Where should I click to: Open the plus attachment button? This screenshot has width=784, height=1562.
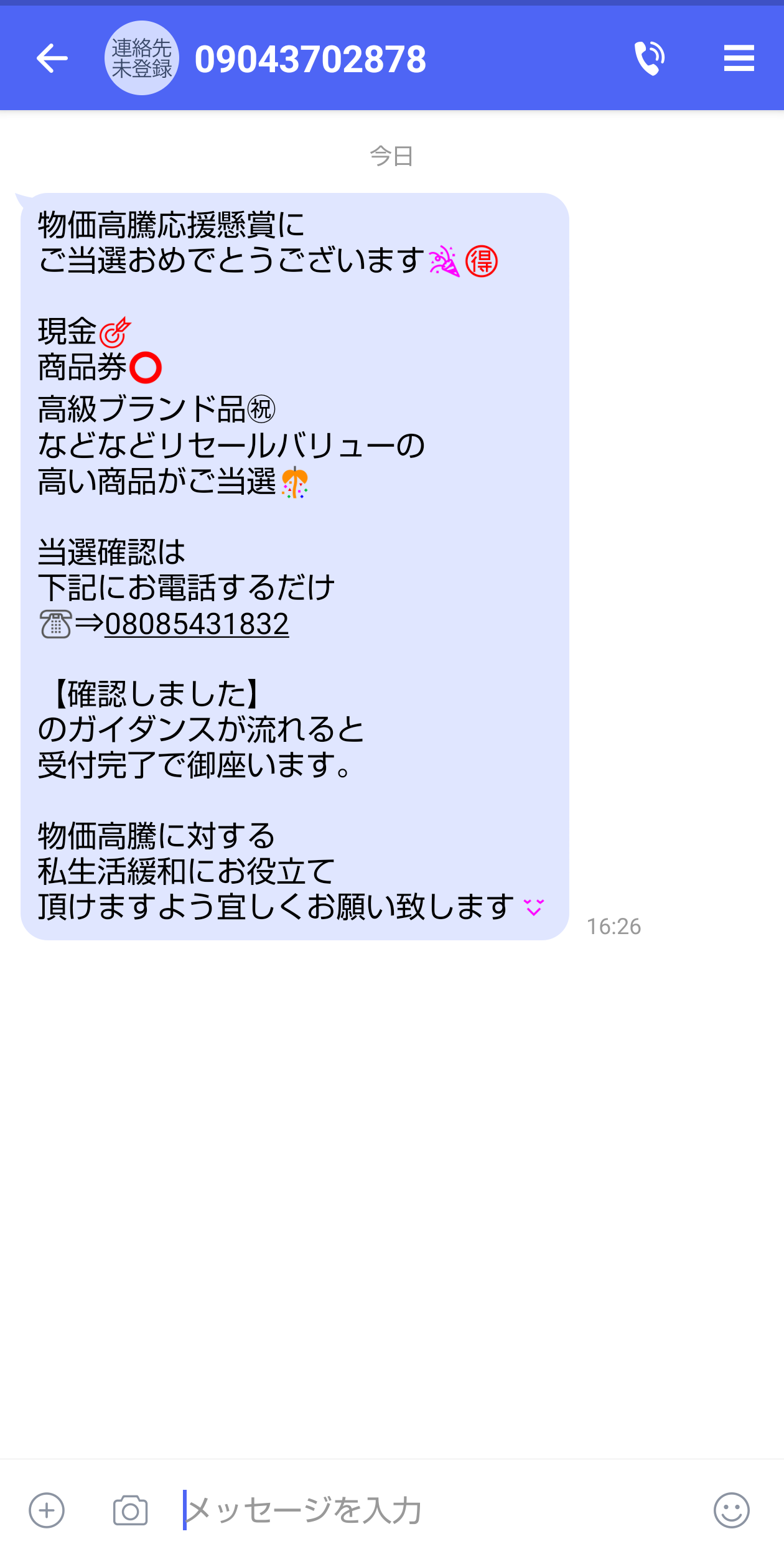coord(47,1510)
